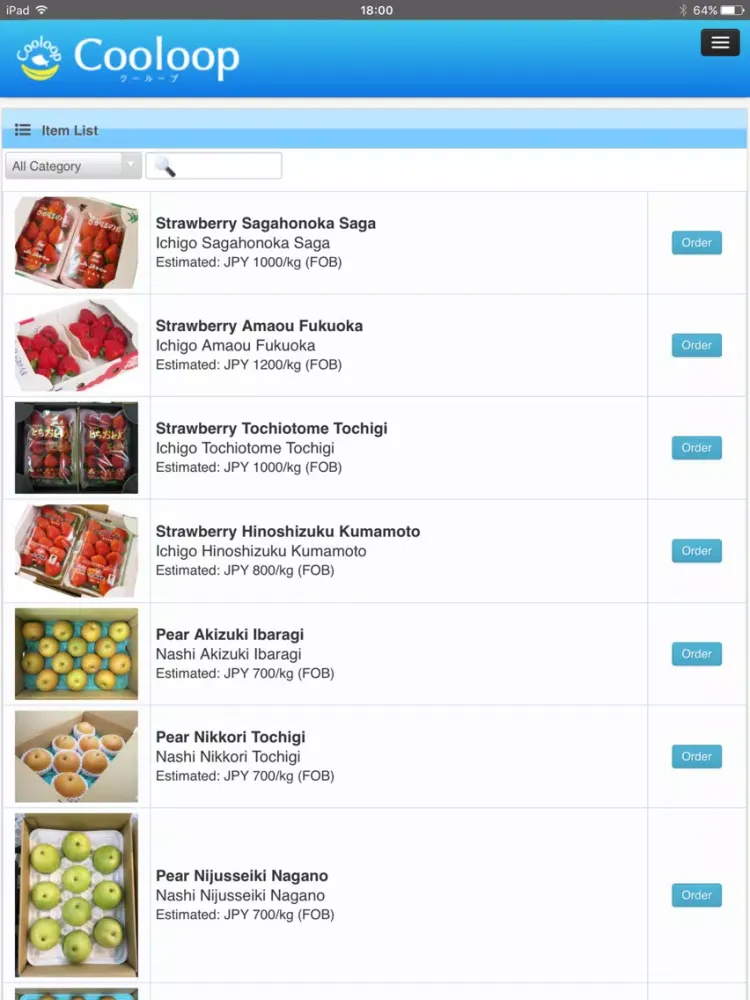Order Strawberry Sagahonoka Saga

tap(696, 243)
